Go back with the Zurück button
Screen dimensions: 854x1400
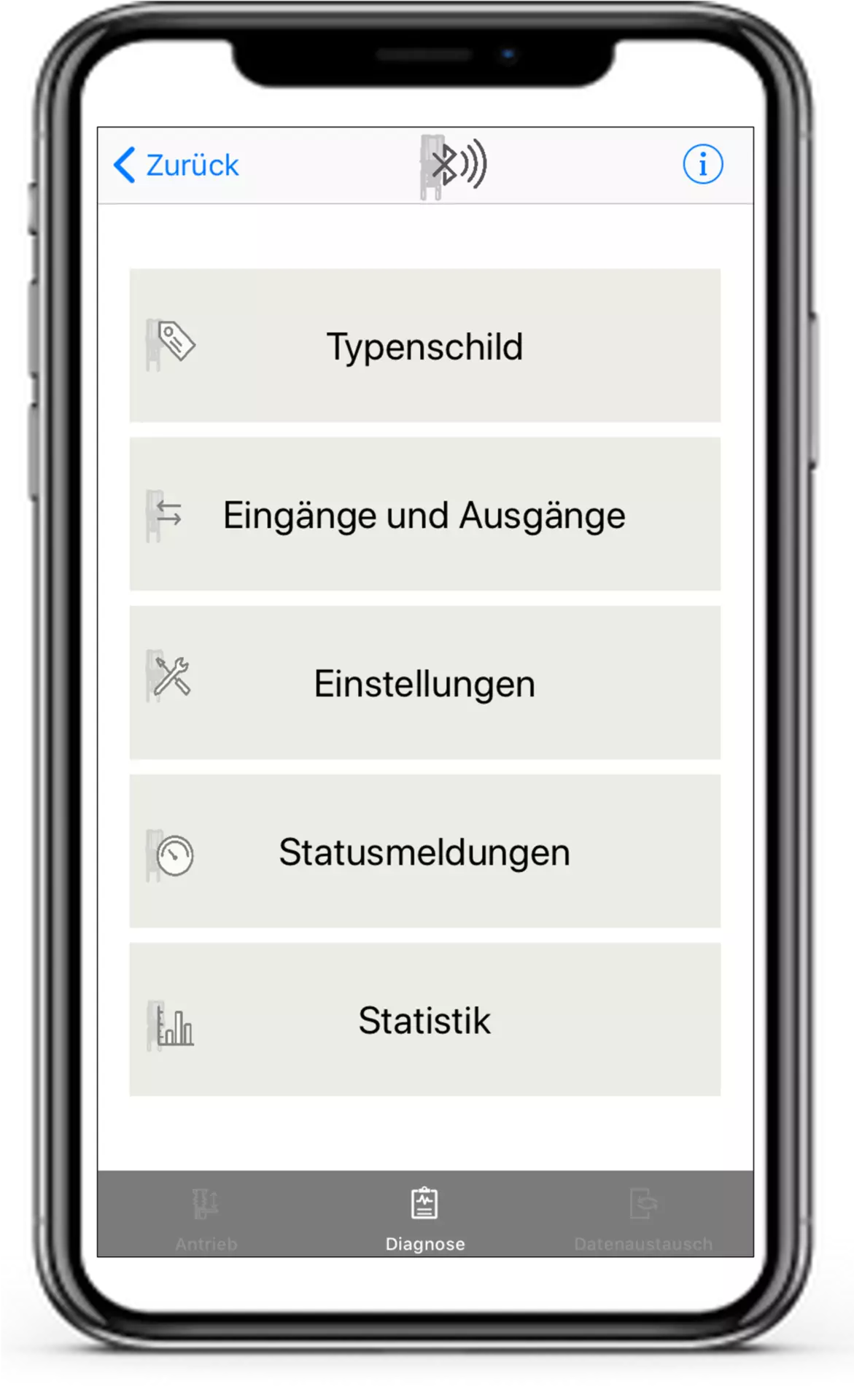[x=176, y=166]
